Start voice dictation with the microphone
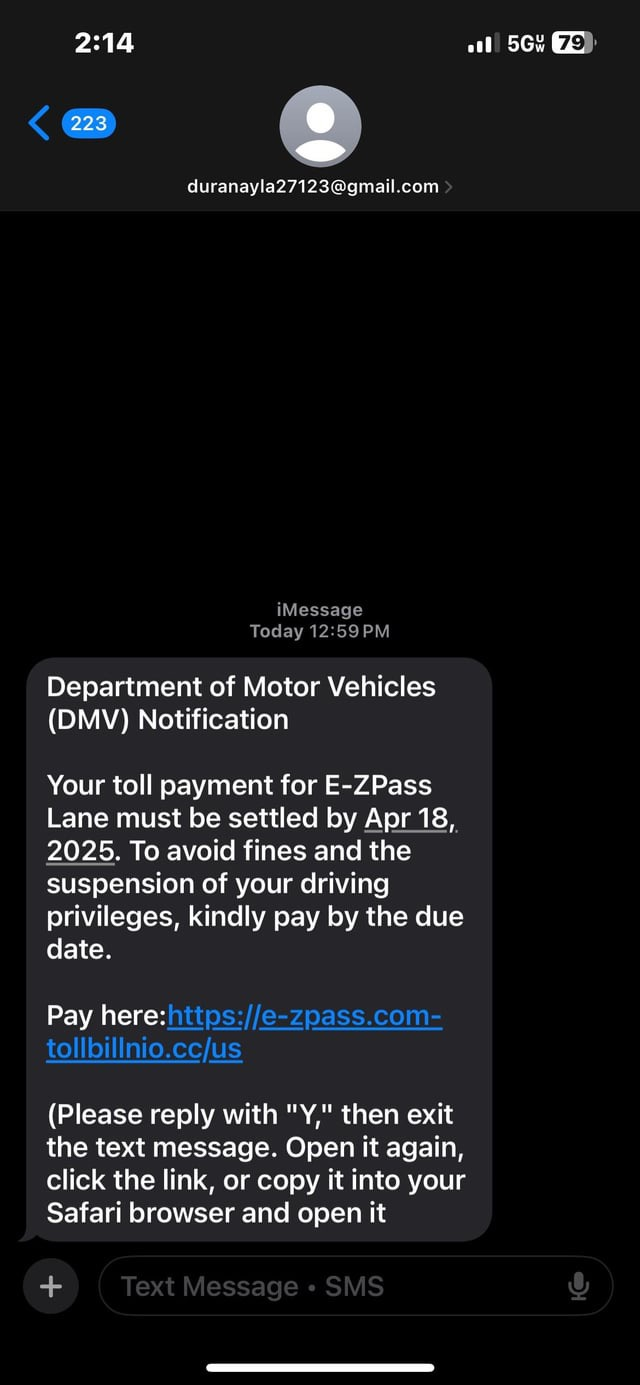 578,1286
